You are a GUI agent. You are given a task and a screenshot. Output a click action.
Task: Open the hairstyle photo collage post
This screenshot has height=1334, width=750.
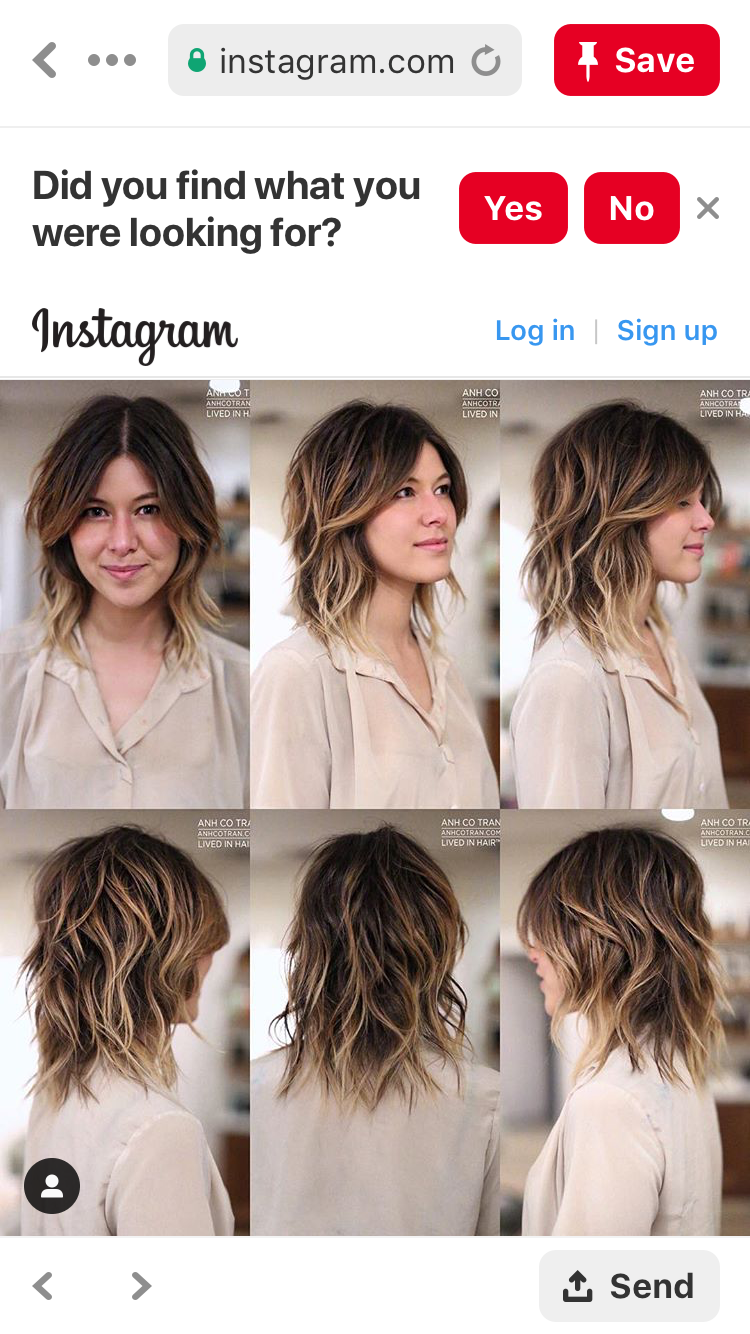point(375,807)
